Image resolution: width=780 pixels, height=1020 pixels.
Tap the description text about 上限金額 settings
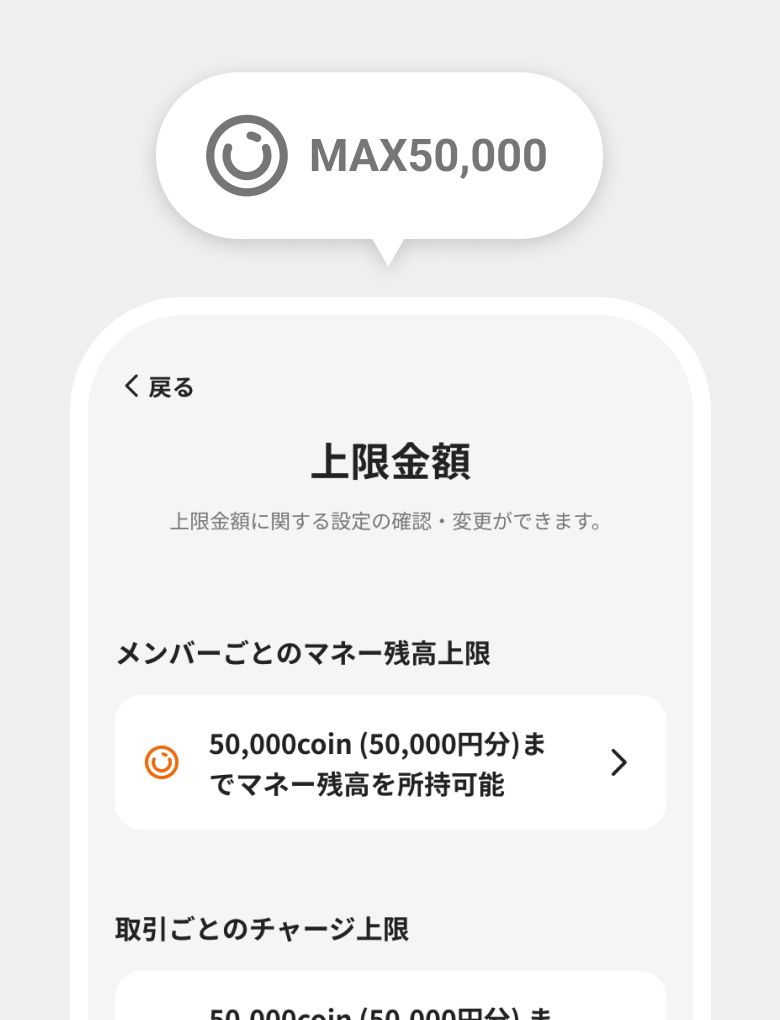(x=390, y=520)
